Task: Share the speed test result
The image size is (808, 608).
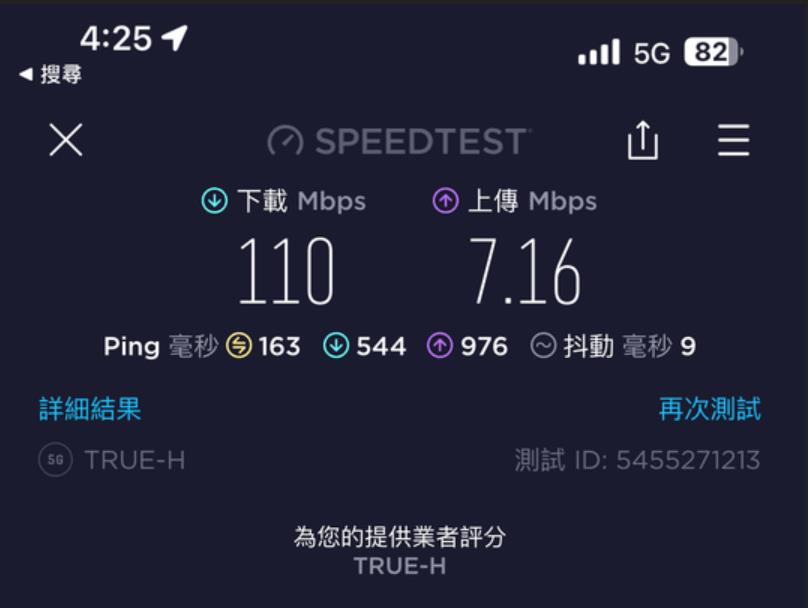Action: tap(642, 141)
